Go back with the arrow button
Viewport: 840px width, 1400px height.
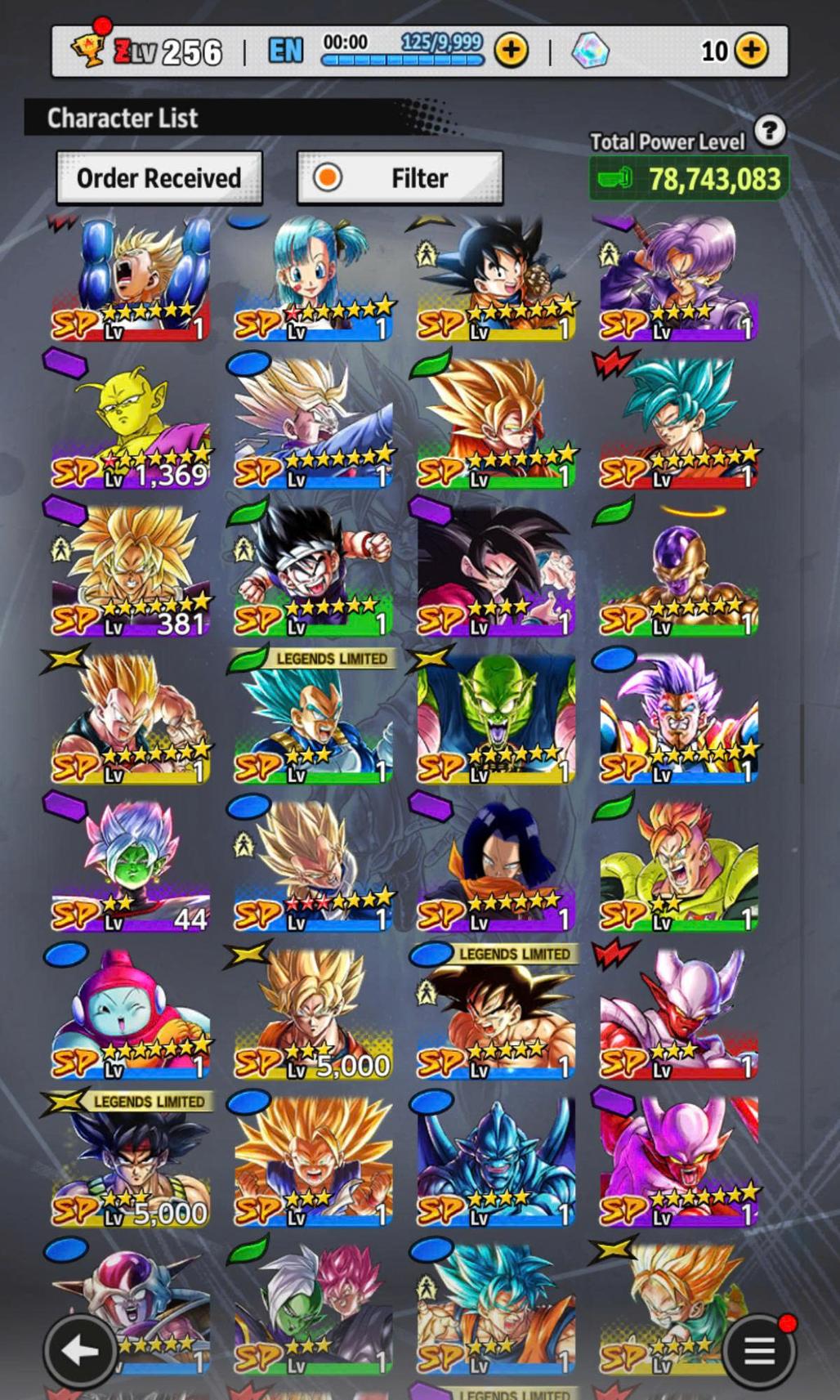80,1350
